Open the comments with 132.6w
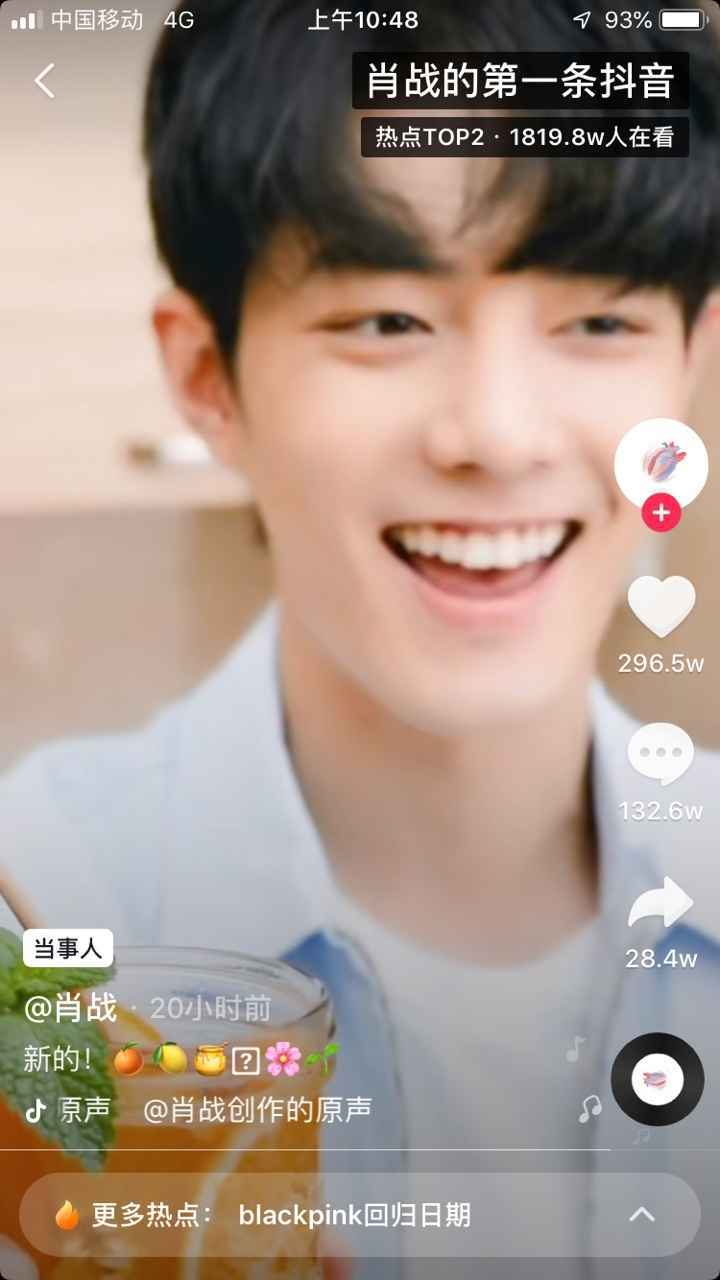This screenshot has width=720, height=1280. click(x=660, y=755)
